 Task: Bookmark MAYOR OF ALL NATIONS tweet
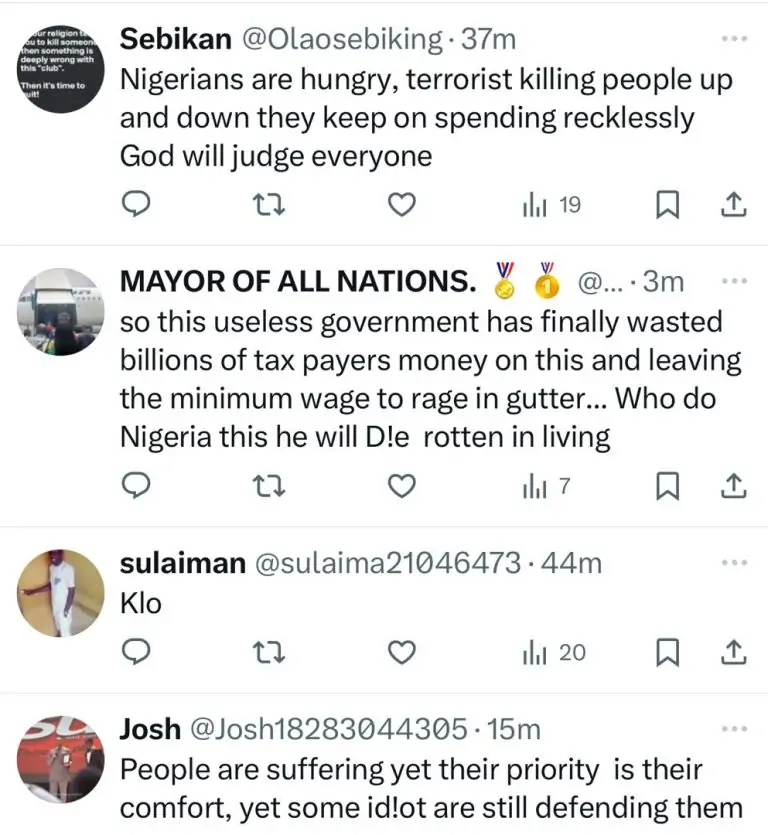click(x=666, y=487)
